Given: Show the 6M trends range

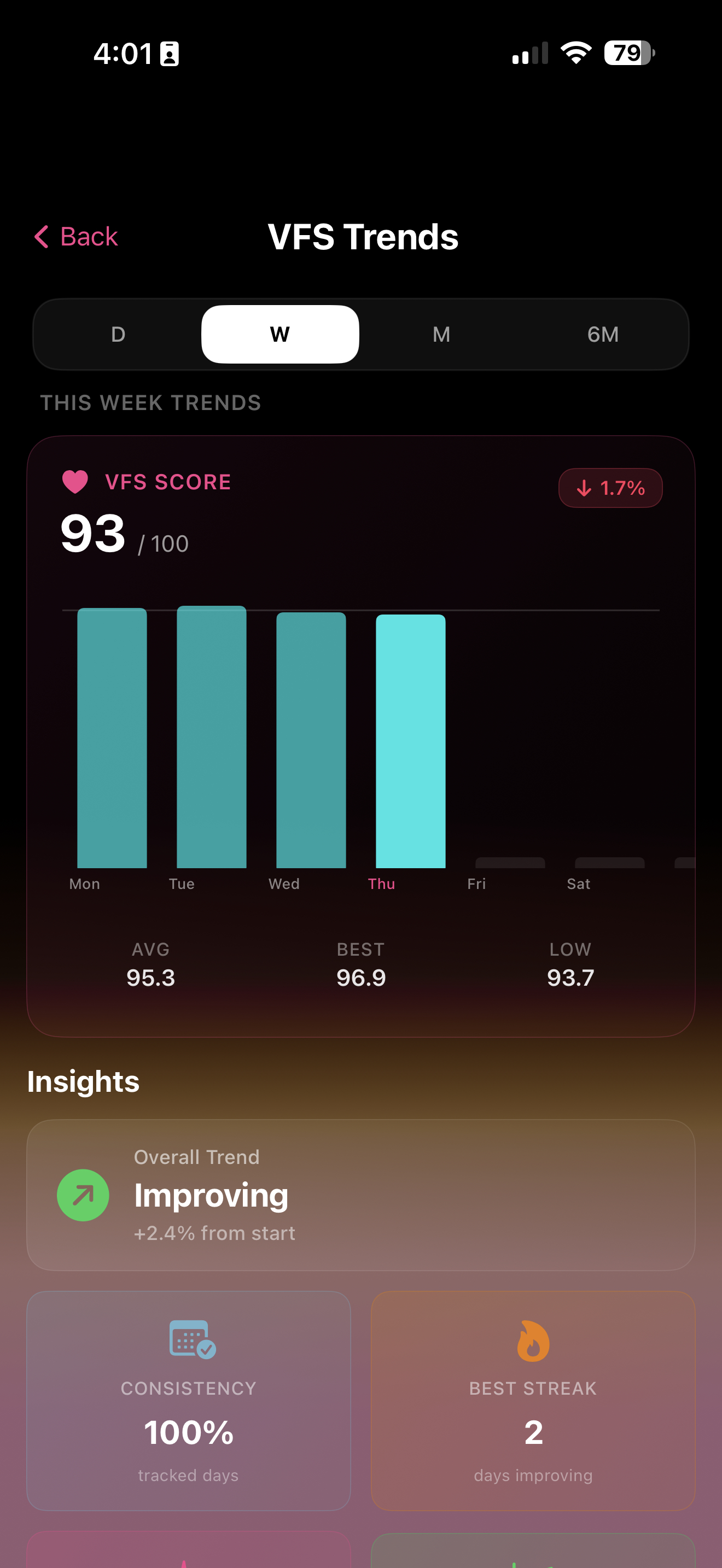Looking at the screenshot, I should 603,334.
